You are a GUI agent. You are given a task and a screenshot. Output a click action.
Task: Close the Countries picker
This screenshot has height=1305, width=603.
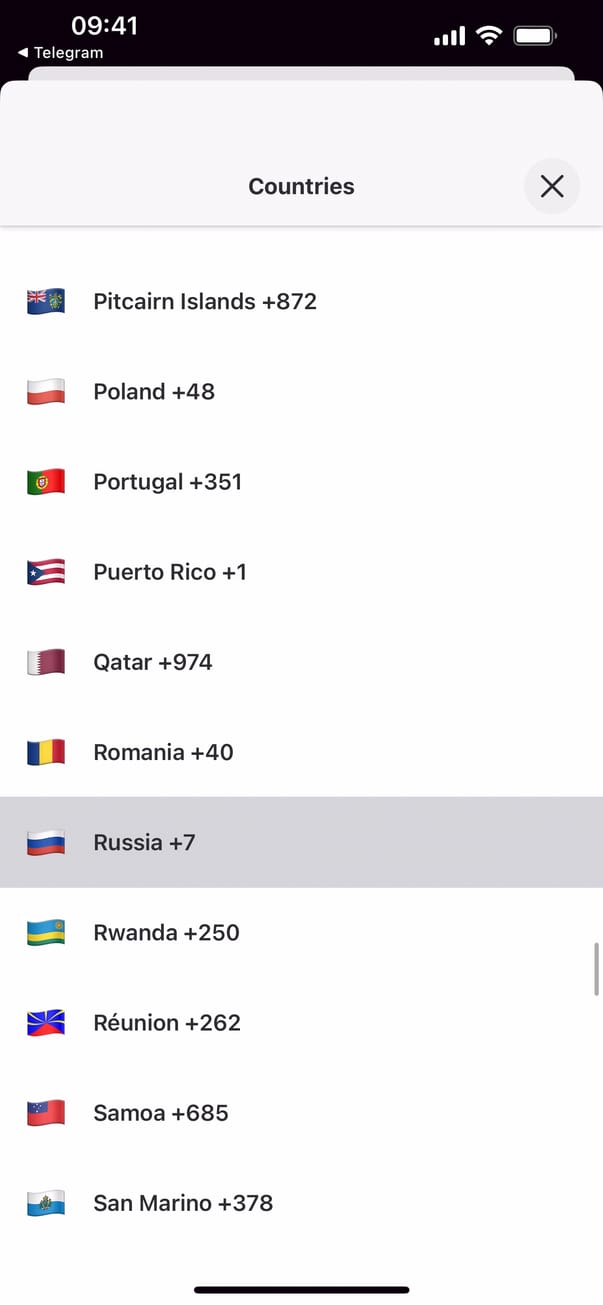pyautogui.click(x=551, y=186)
